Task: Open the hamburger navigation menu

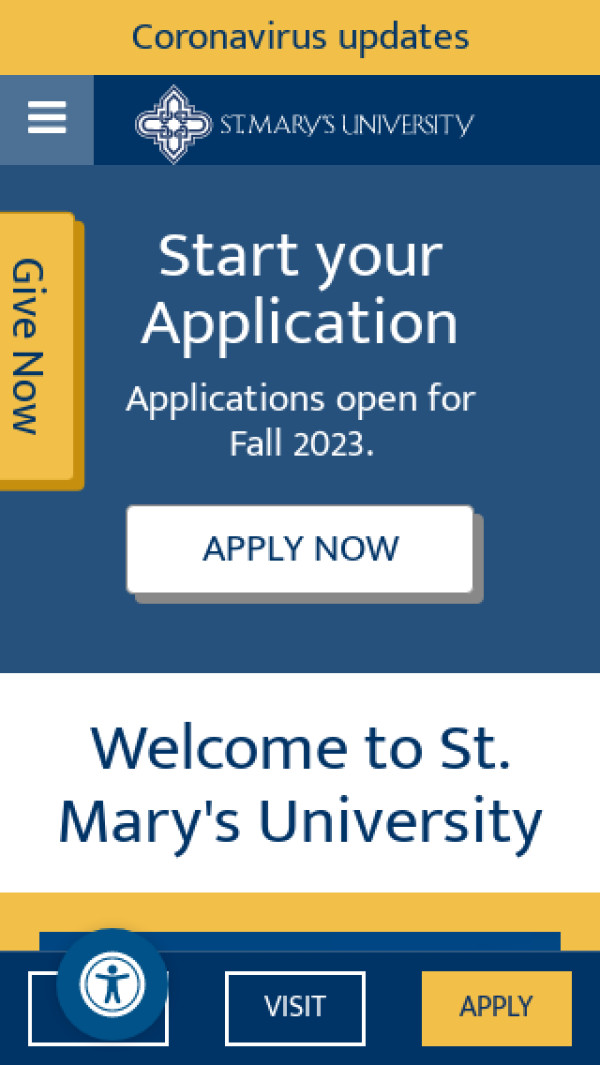Action: 46,120
